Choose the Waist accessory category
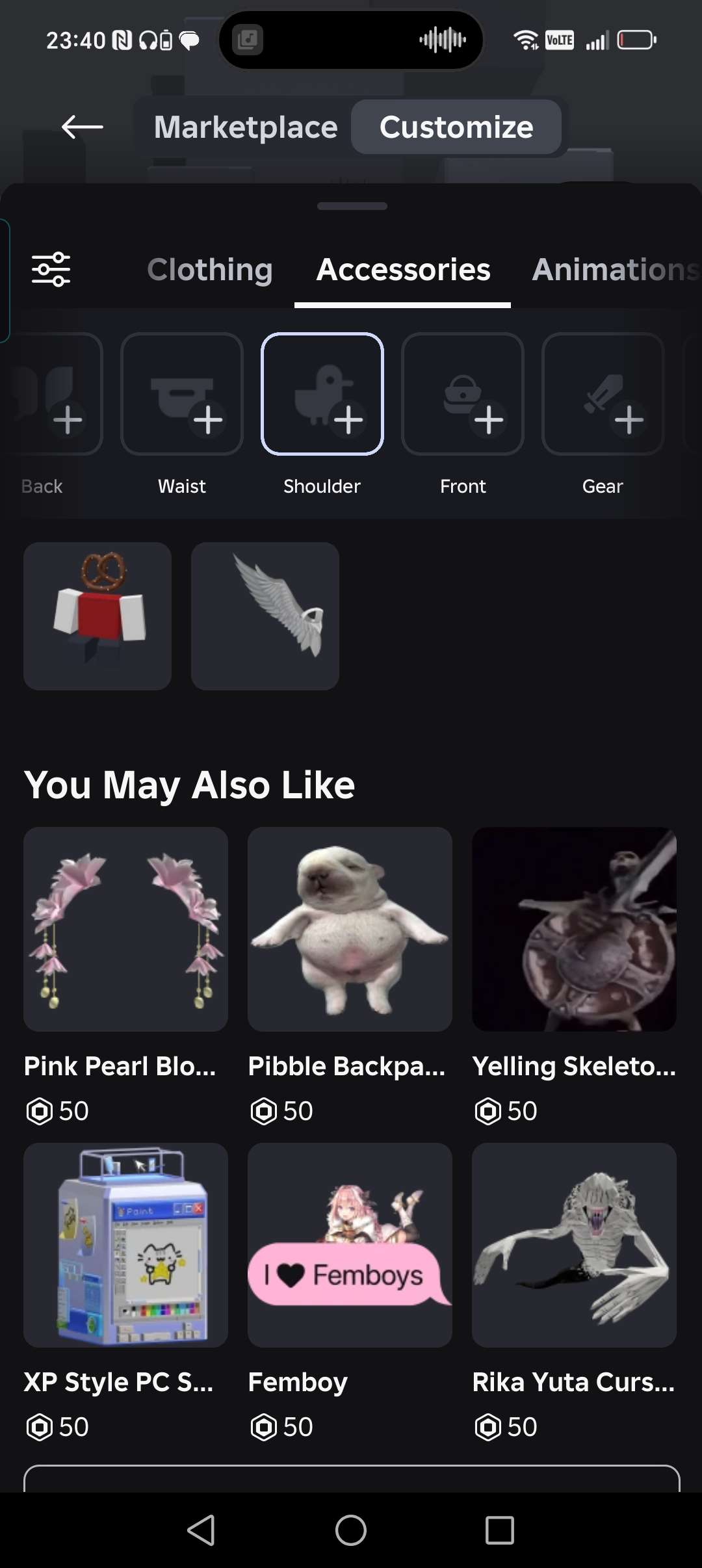The height and width of the screenshot is (1568, 702). tap(182, 395)
